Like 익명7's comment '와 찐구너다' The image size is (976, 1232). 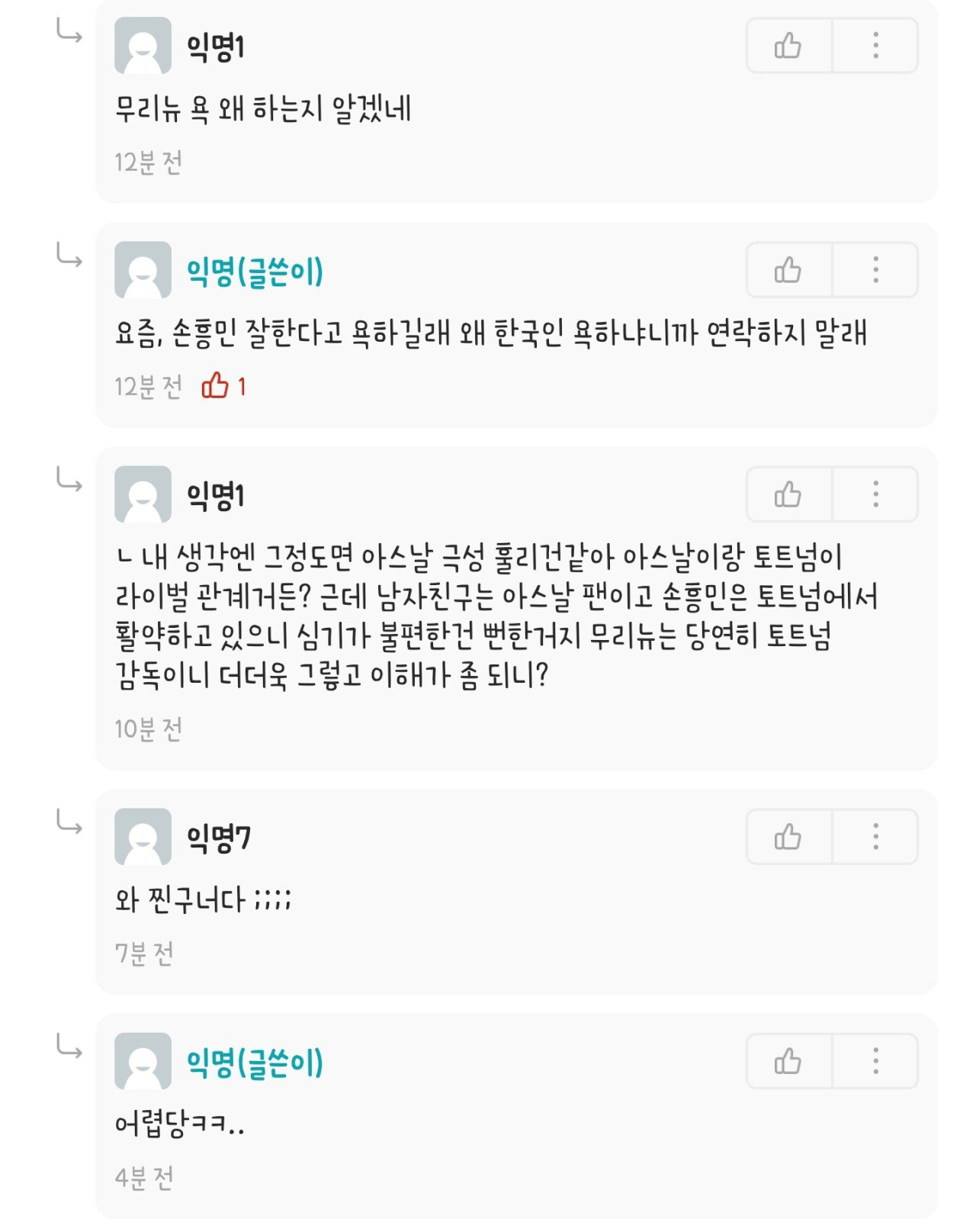pos(788,837)
